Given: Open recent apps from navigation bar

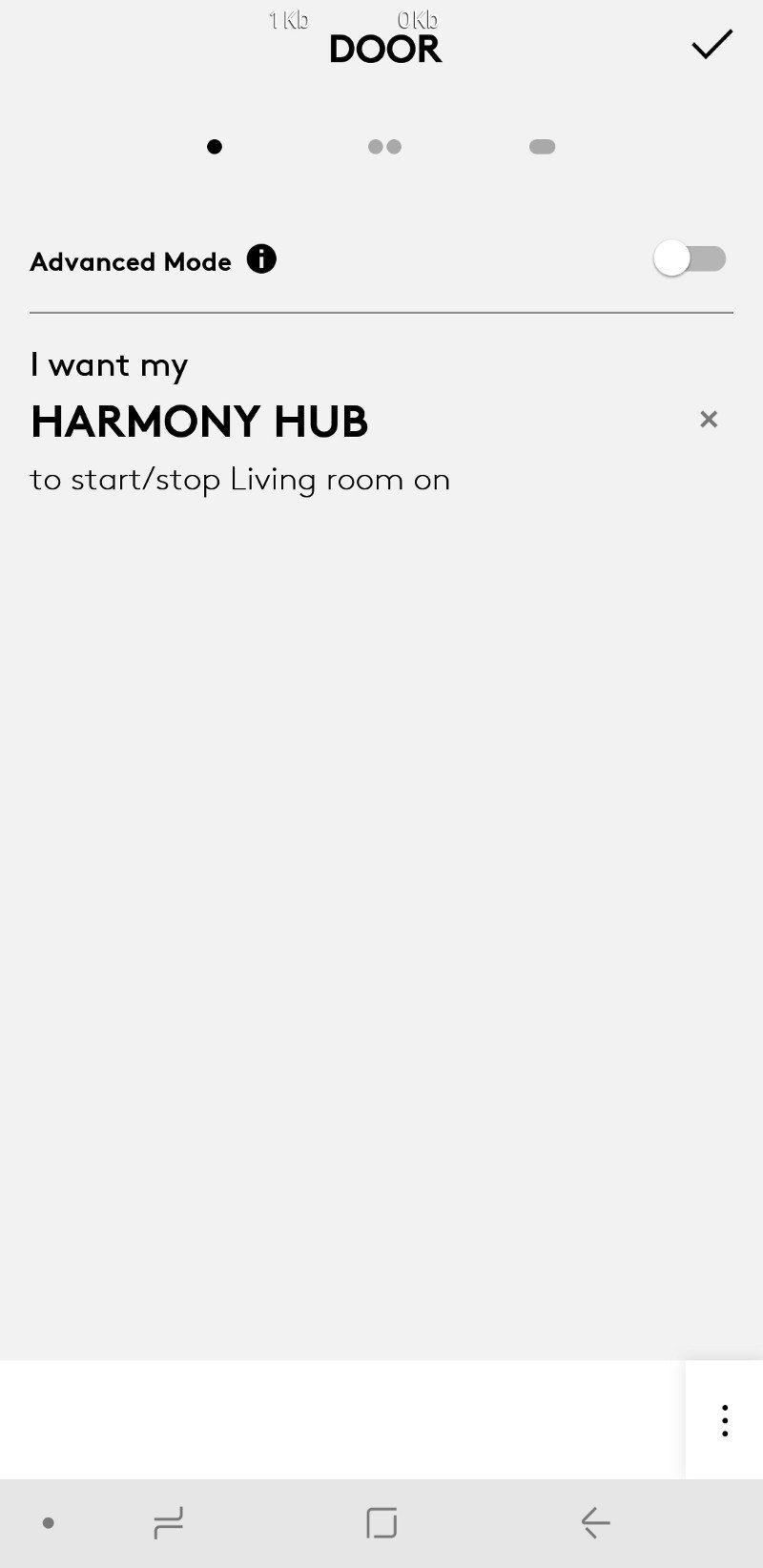Looking at the screenshot, I should pyautogui.click(x=168, y=1523).
